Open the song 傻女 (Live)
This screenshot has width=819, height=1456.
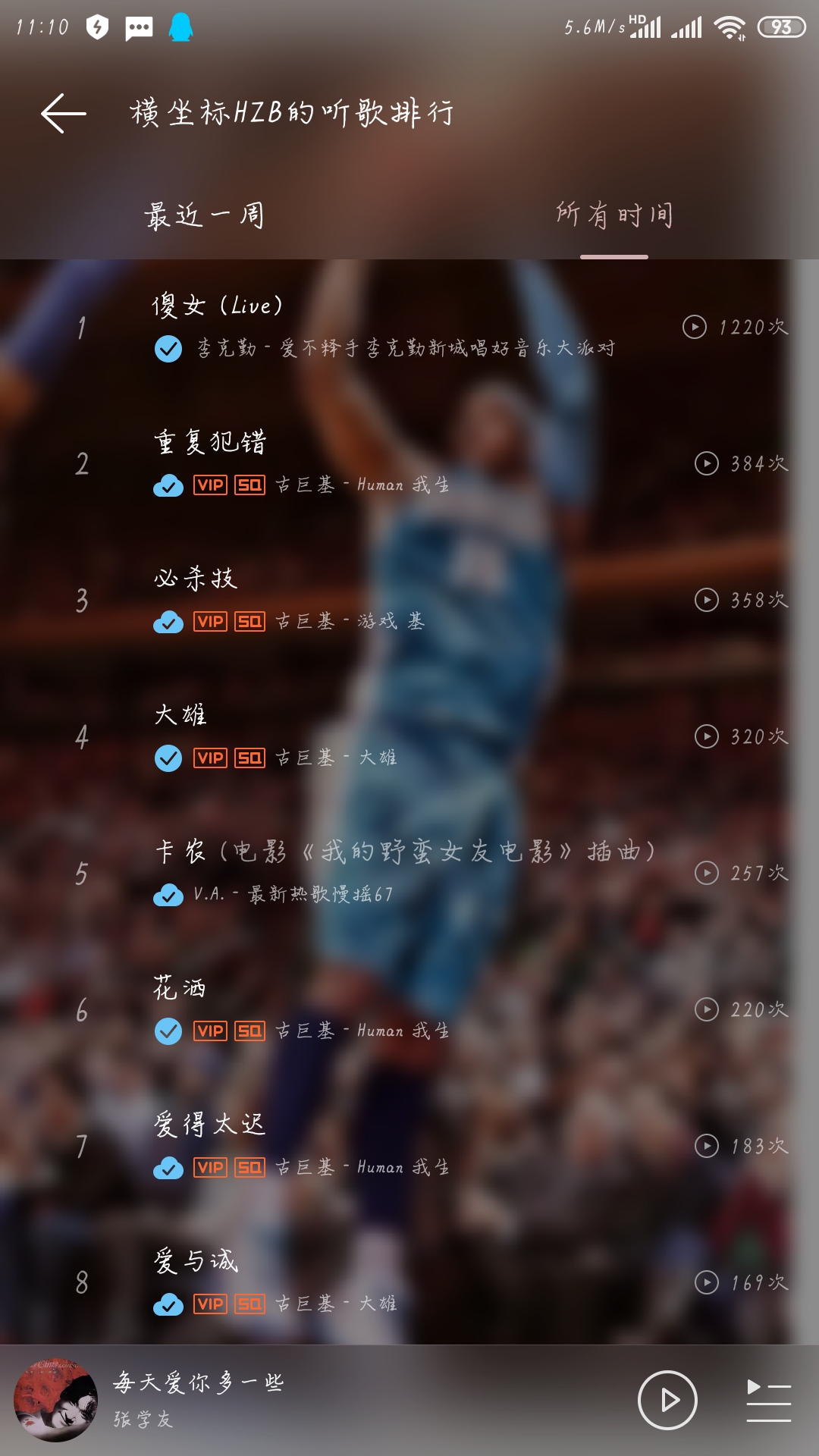[409, 328]
